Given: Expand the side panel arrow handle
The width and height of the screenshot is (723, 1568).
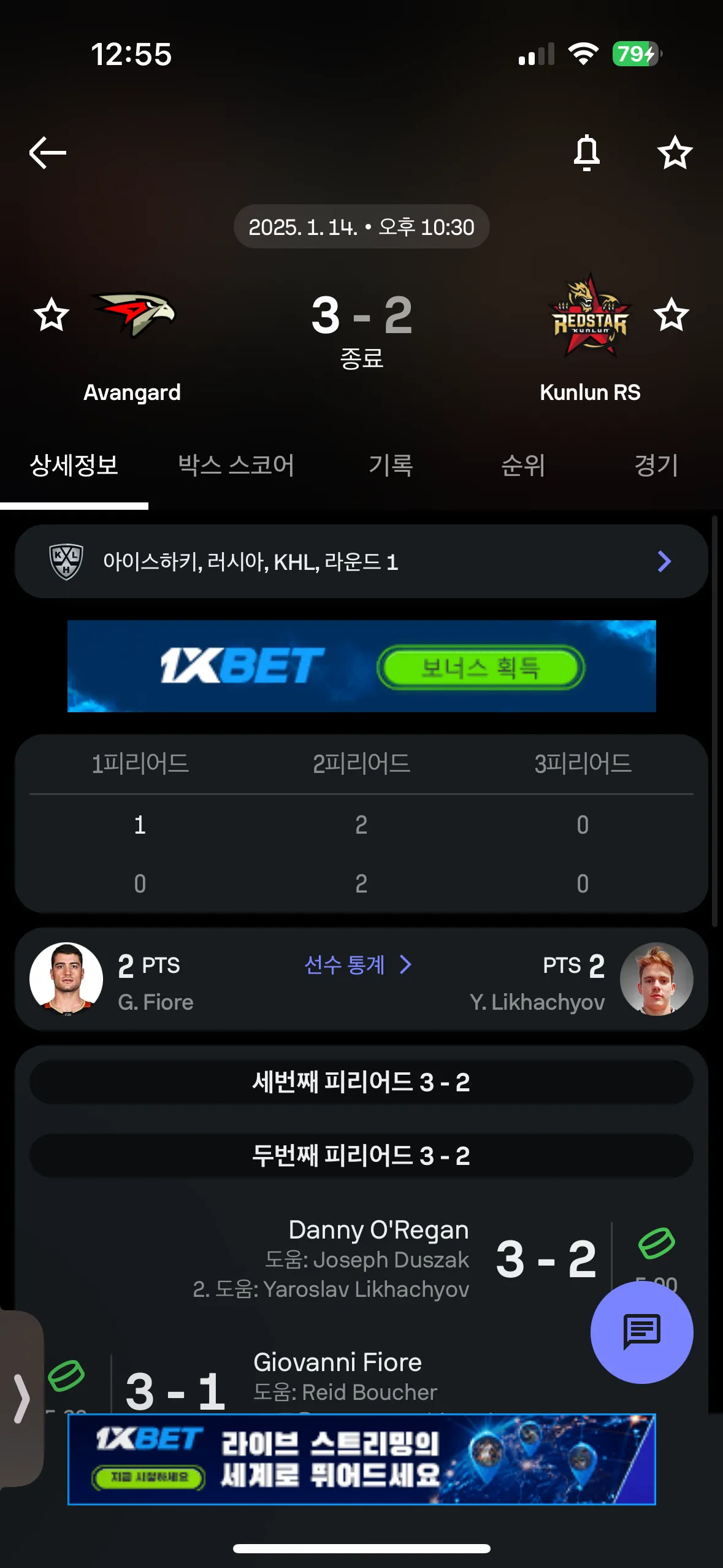Looking at the screenshot, I should 21,1399.
